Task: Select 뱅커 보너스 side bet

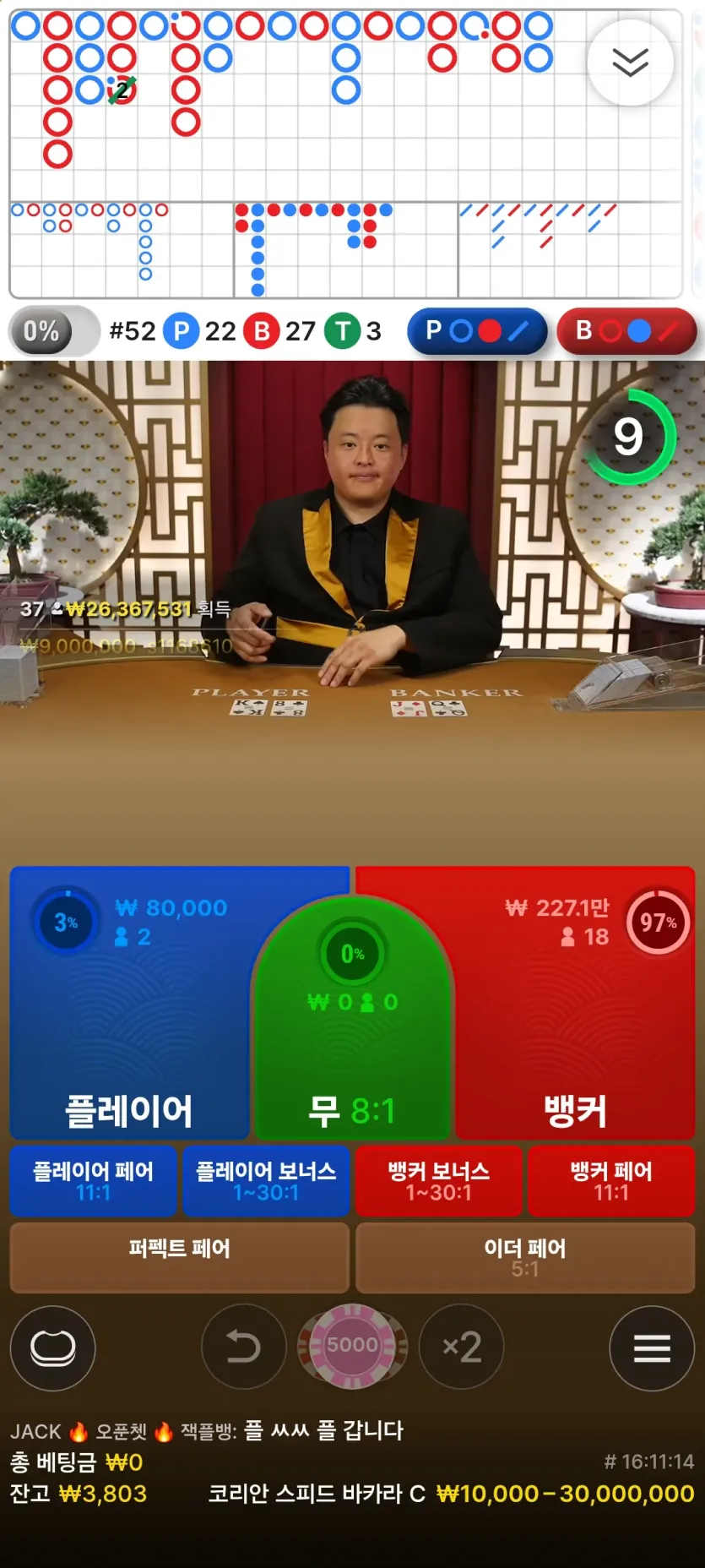Action: tap(438, 1180)
